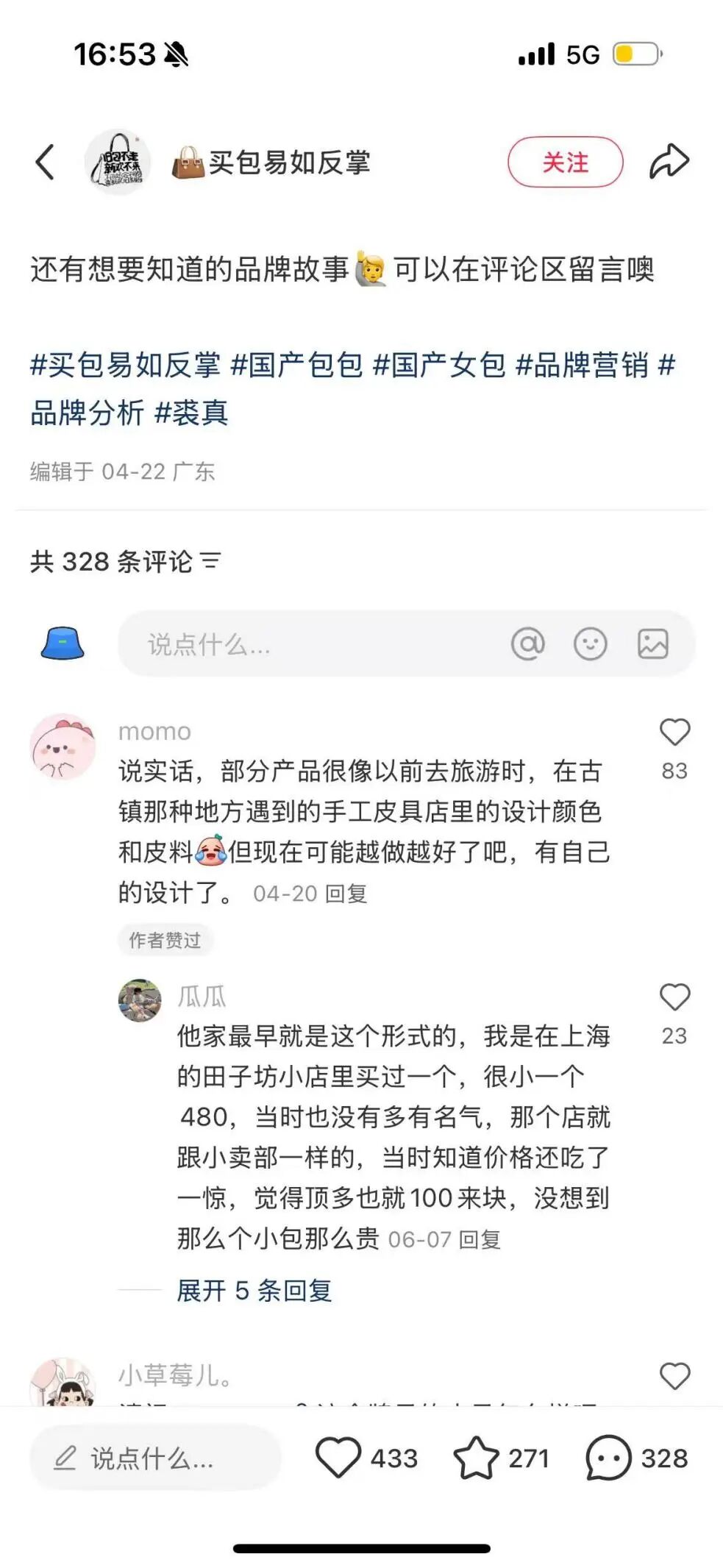723x1568 pixels.
Task: Open 买包易如反掌 author avatar
Action: click(118, 163)
